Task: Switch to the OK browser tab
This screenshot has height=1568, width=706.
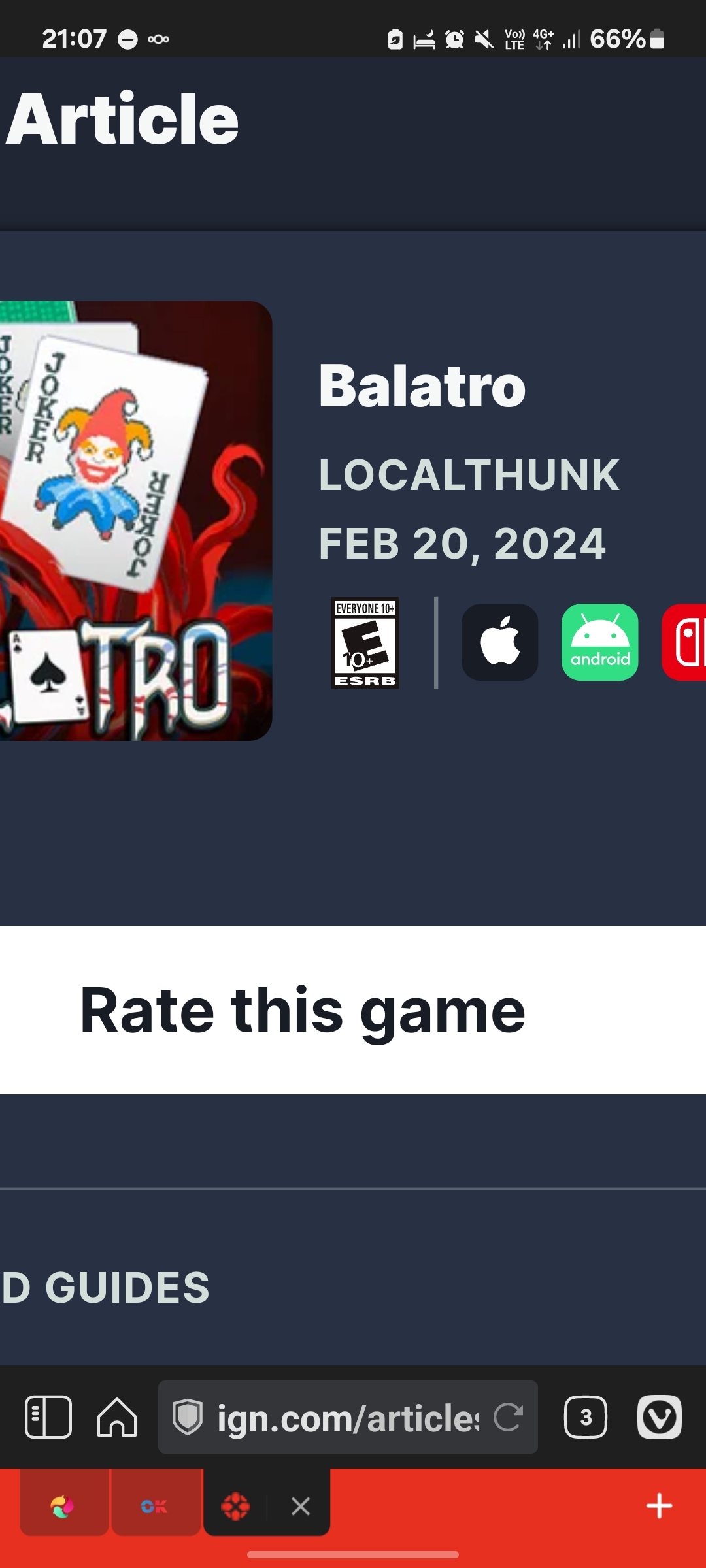Action: [x=155, y=1506]
